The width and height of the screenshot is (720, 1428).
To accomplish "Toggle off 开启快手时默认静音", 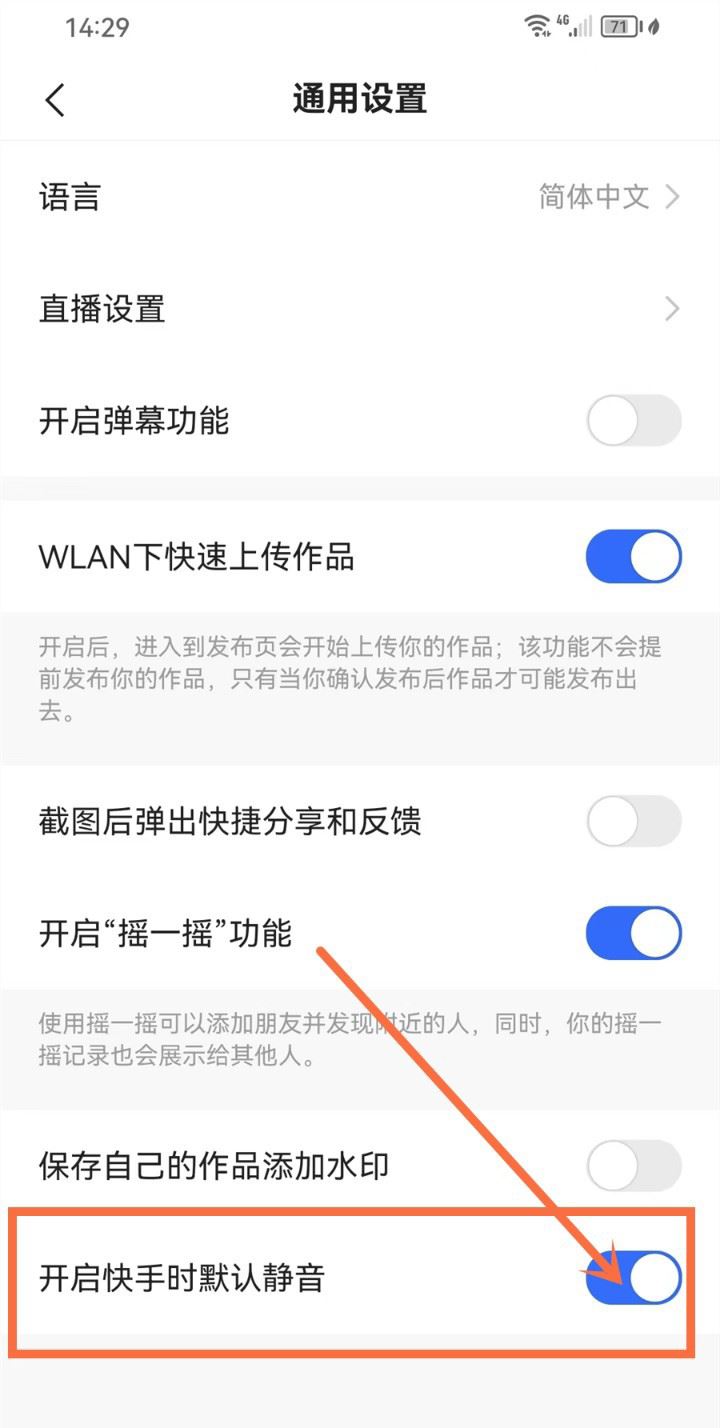I will 633,1278.
